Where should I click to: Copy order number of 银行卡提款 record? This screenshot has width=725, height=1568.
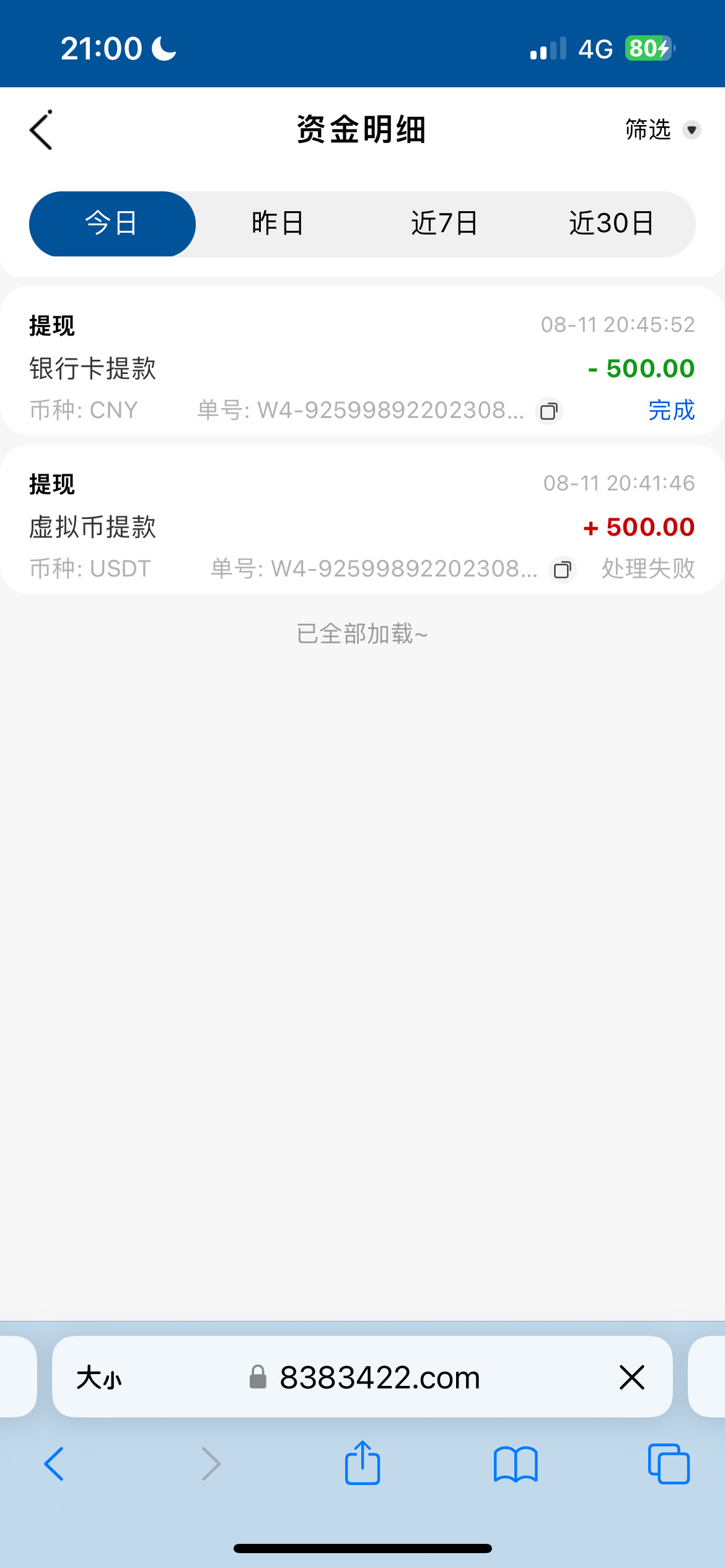(549, 411)
